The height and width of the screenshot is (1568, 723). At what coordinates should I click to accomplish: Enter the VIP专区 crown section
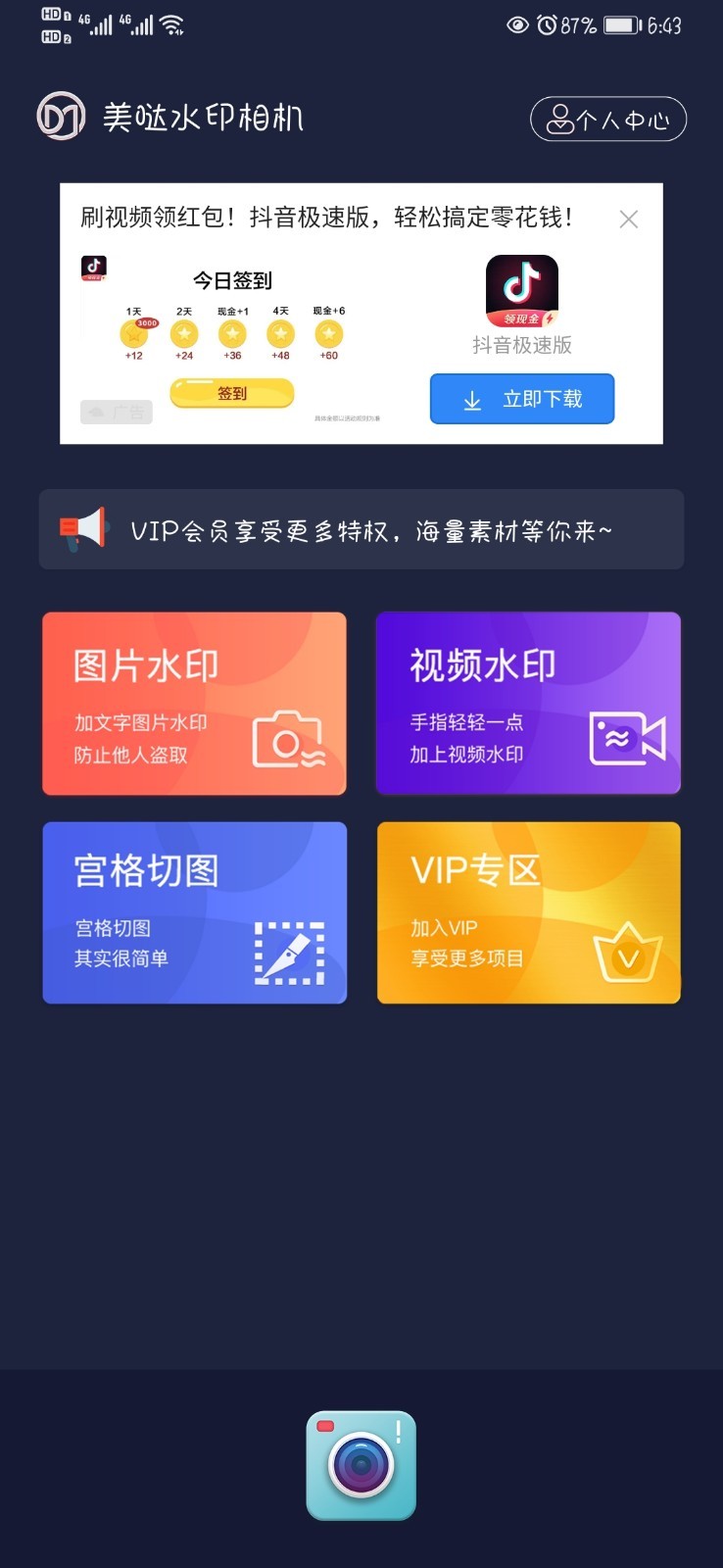coord(528,911)
